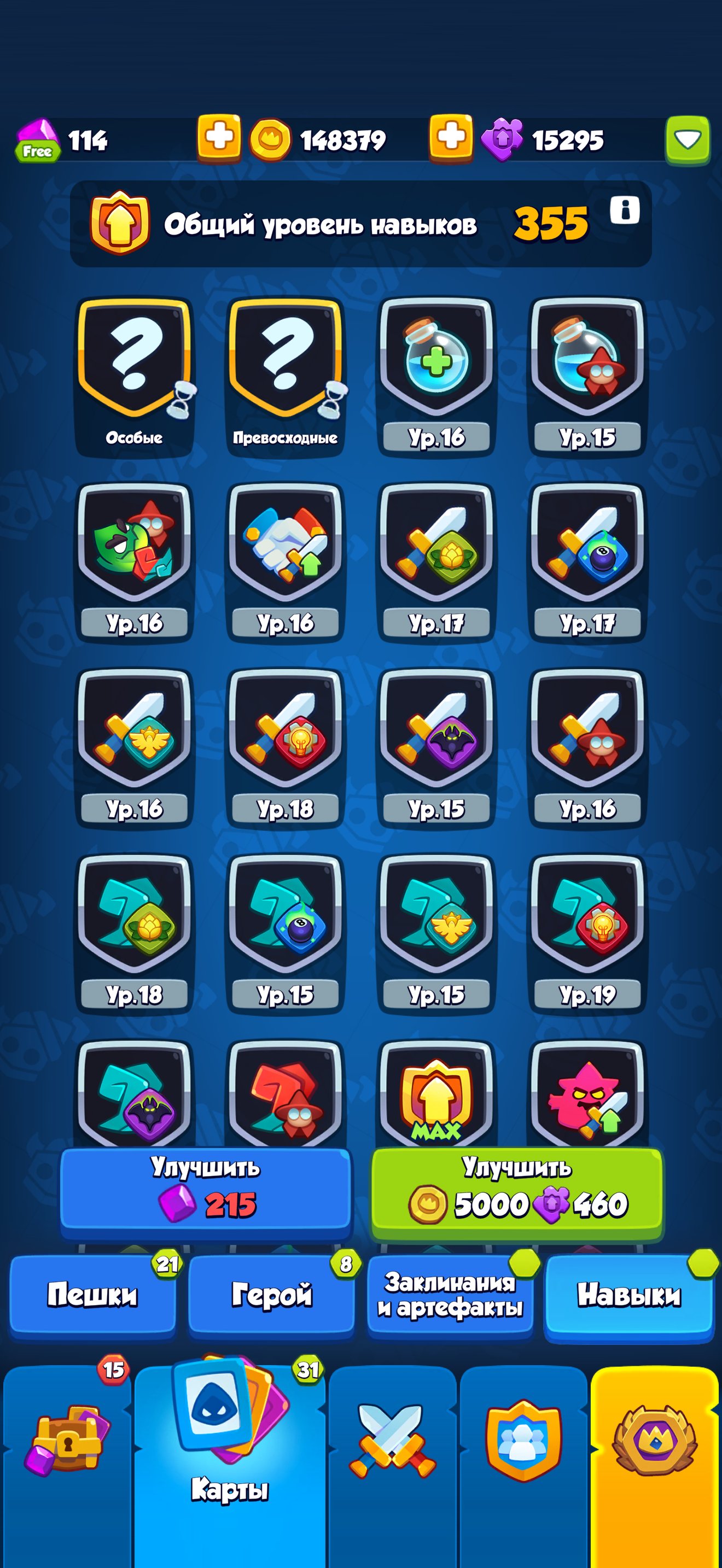The height and width of the screenshot is (1568, 722).
Task: Switch to the Герой tab
Action: pos(271,1294)
